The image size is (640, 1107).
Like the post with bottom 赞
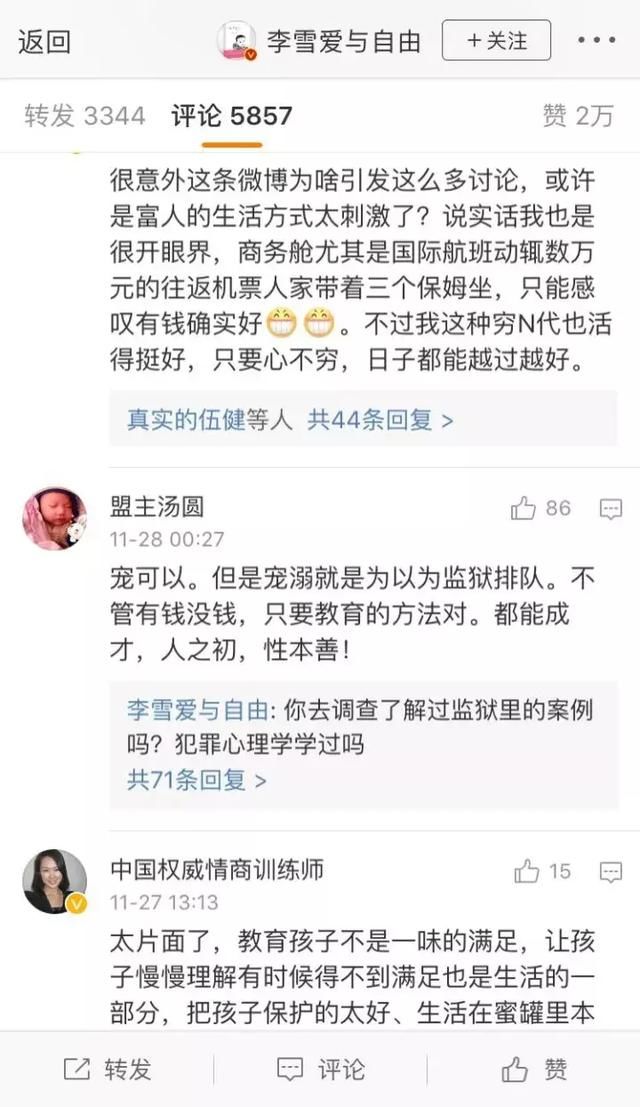534,1069
